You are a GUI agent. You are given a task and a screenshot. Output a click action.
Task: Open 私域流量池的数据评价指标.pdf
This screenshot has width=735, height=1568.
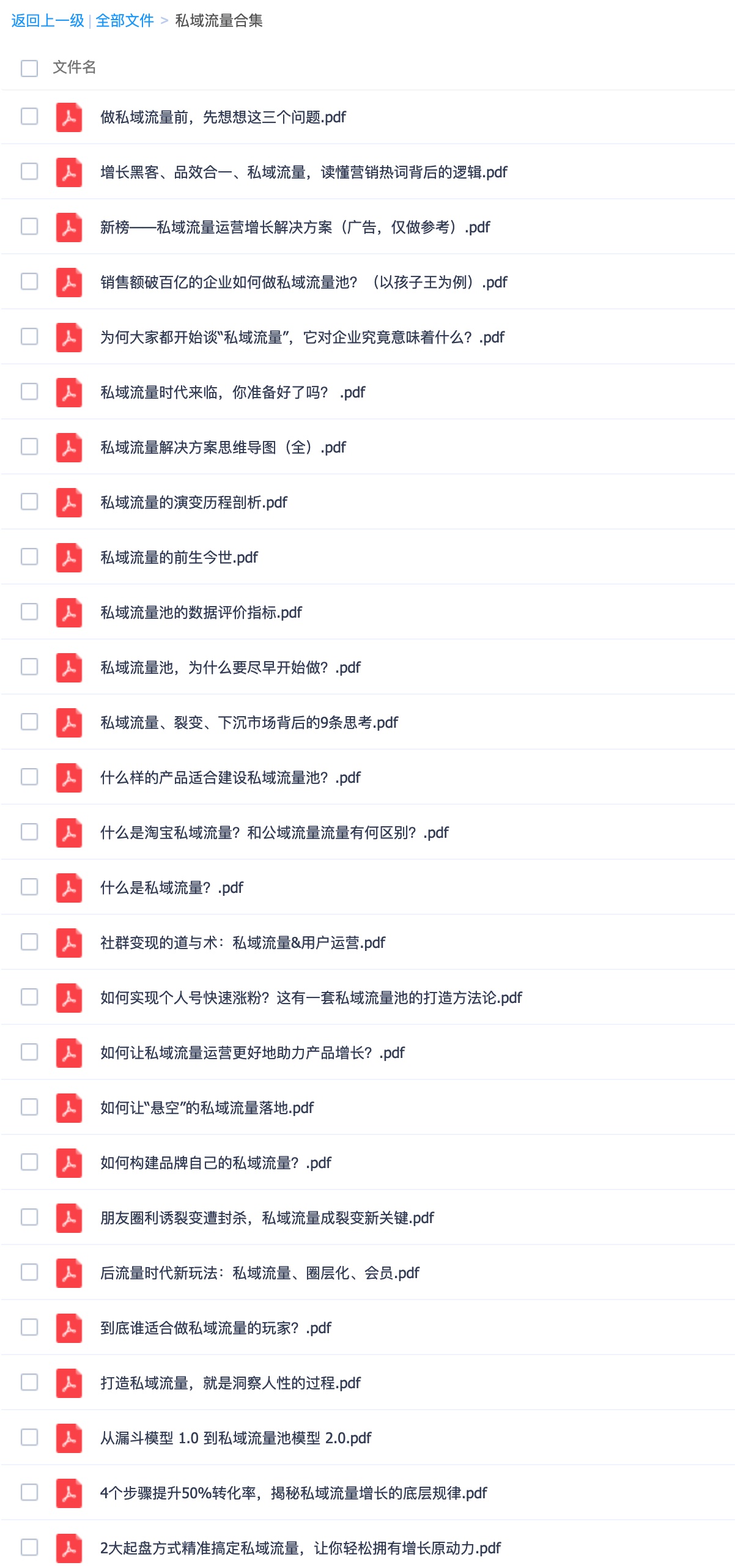pyautogui.click(x=201, y=612)
